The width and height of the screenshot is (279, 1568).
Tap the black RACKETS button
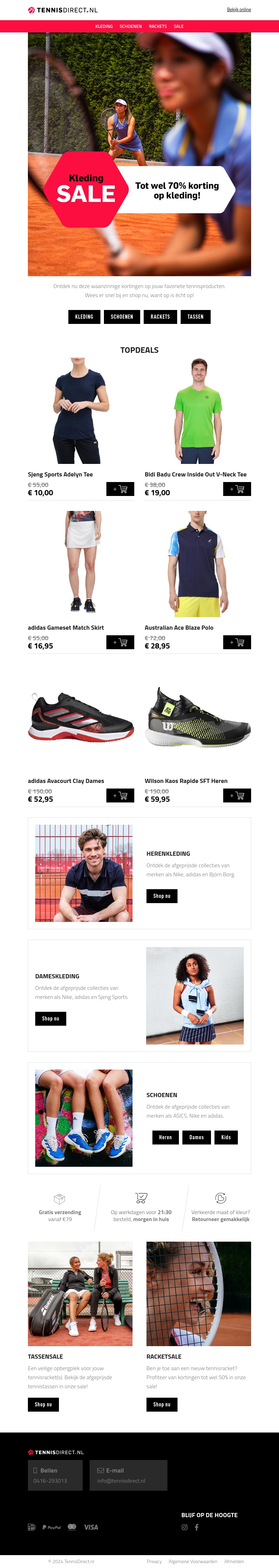(x=160, y=317)
